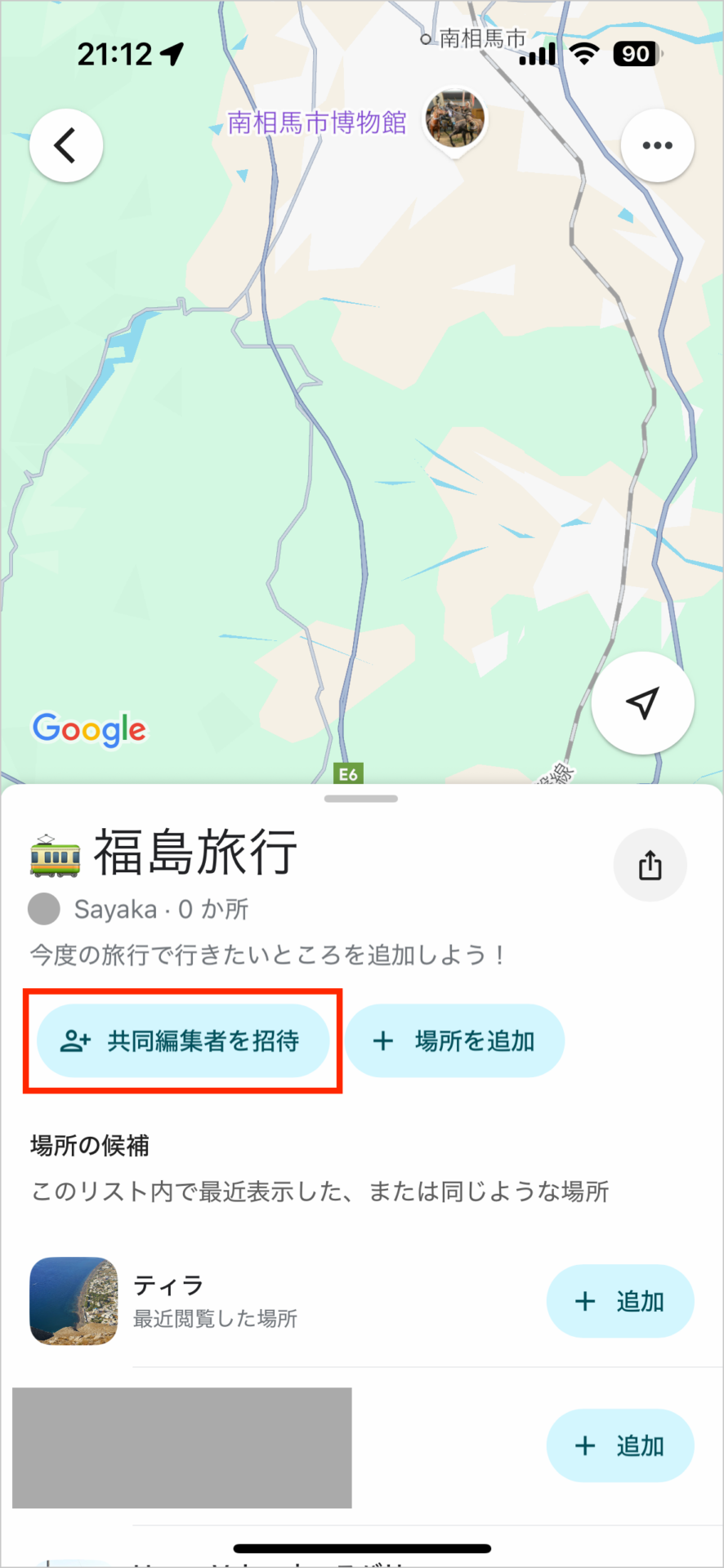Open the ティラ suggested place
The height and width of the screenshot is (1568, 724).
(212, 1300)
